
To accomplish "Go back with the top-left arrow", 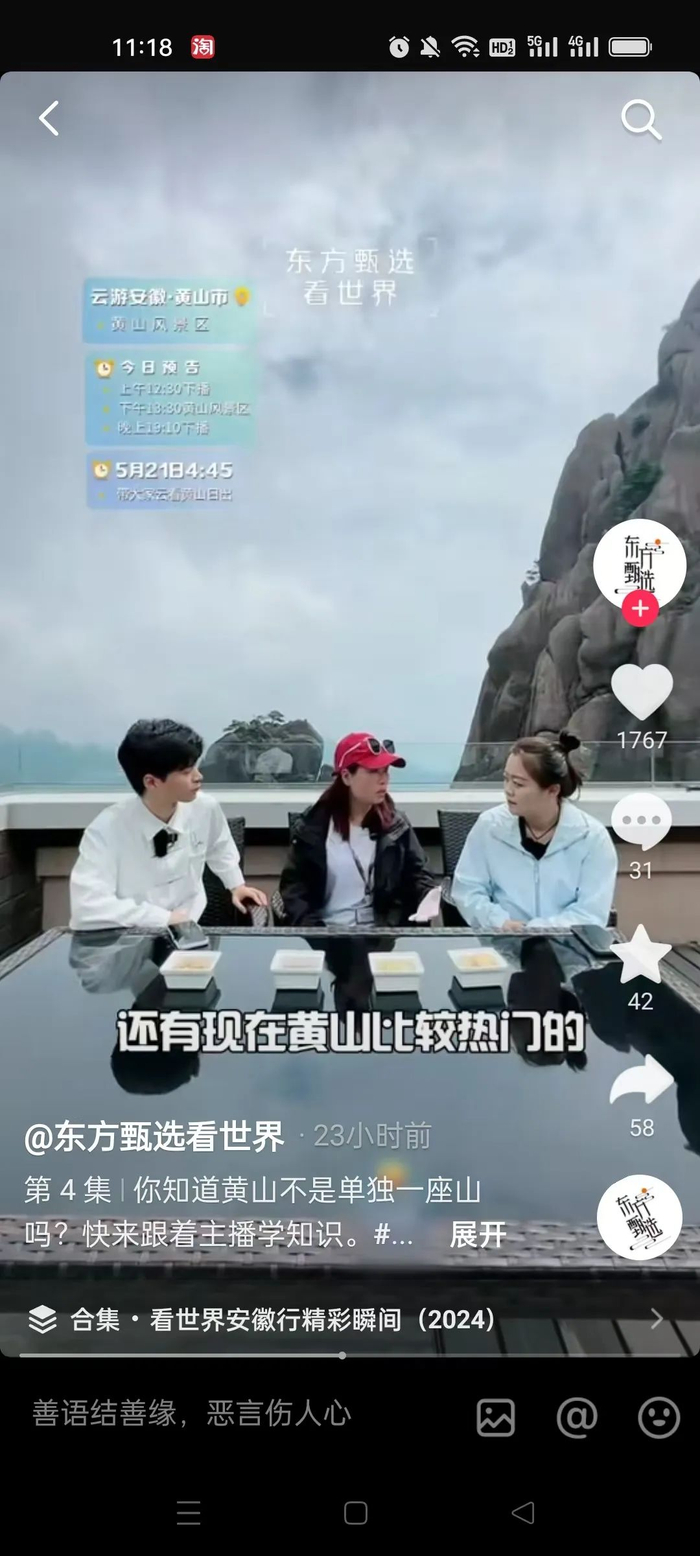I will click(49, 119).
